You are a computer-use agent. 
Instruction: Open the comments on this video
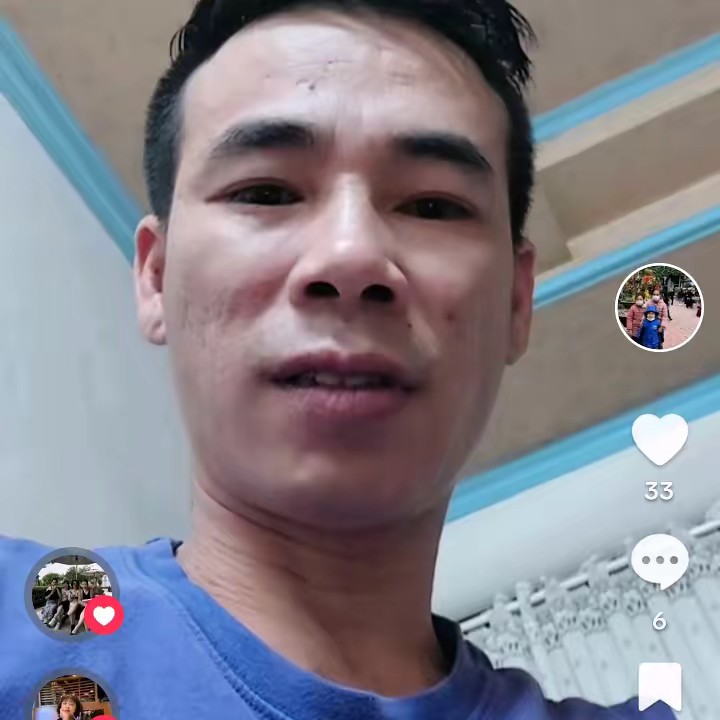click(x=659, y=562)
